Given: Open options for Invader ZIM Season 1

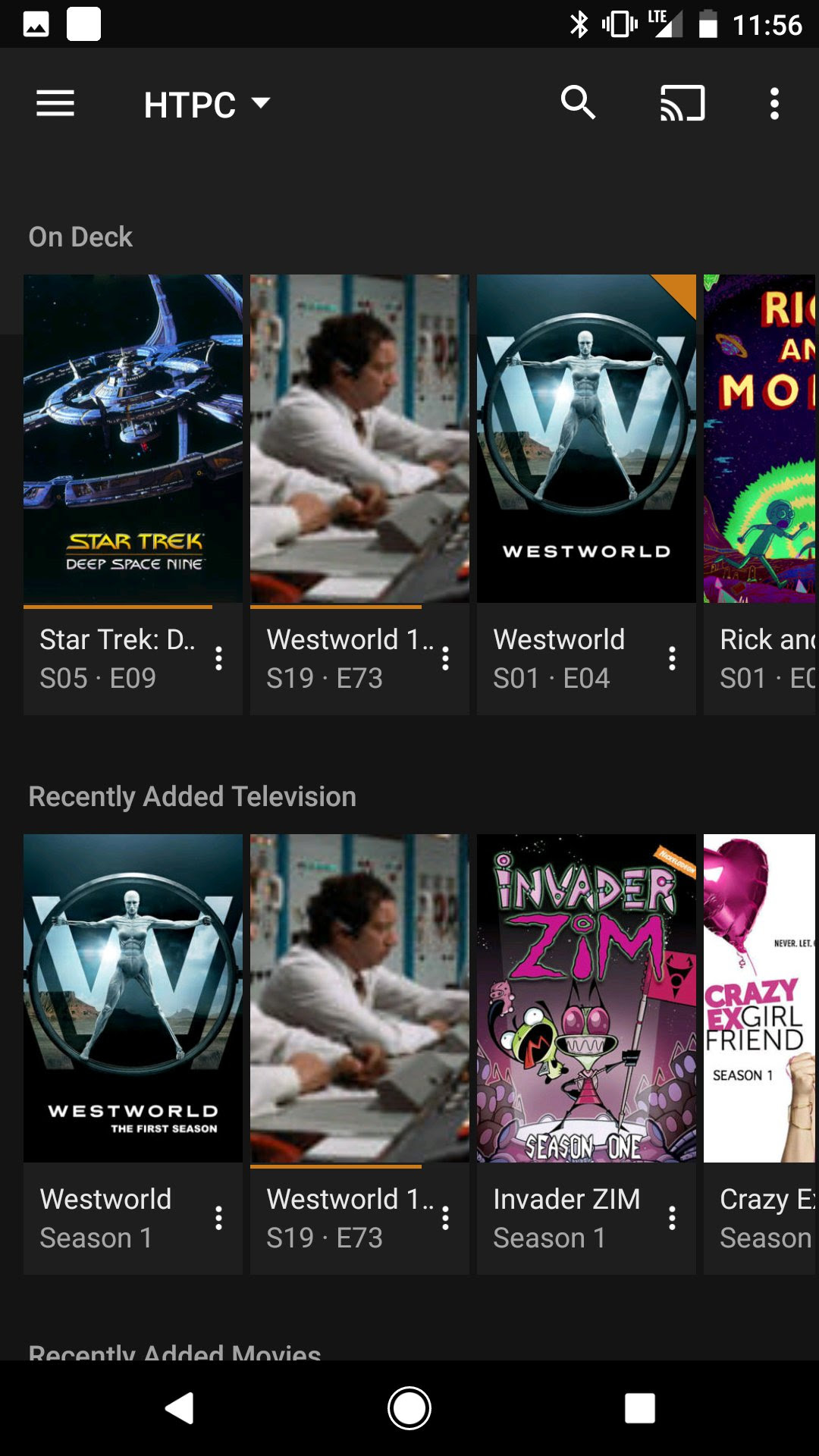Looking at the screenshot, I should (672, 1218).
